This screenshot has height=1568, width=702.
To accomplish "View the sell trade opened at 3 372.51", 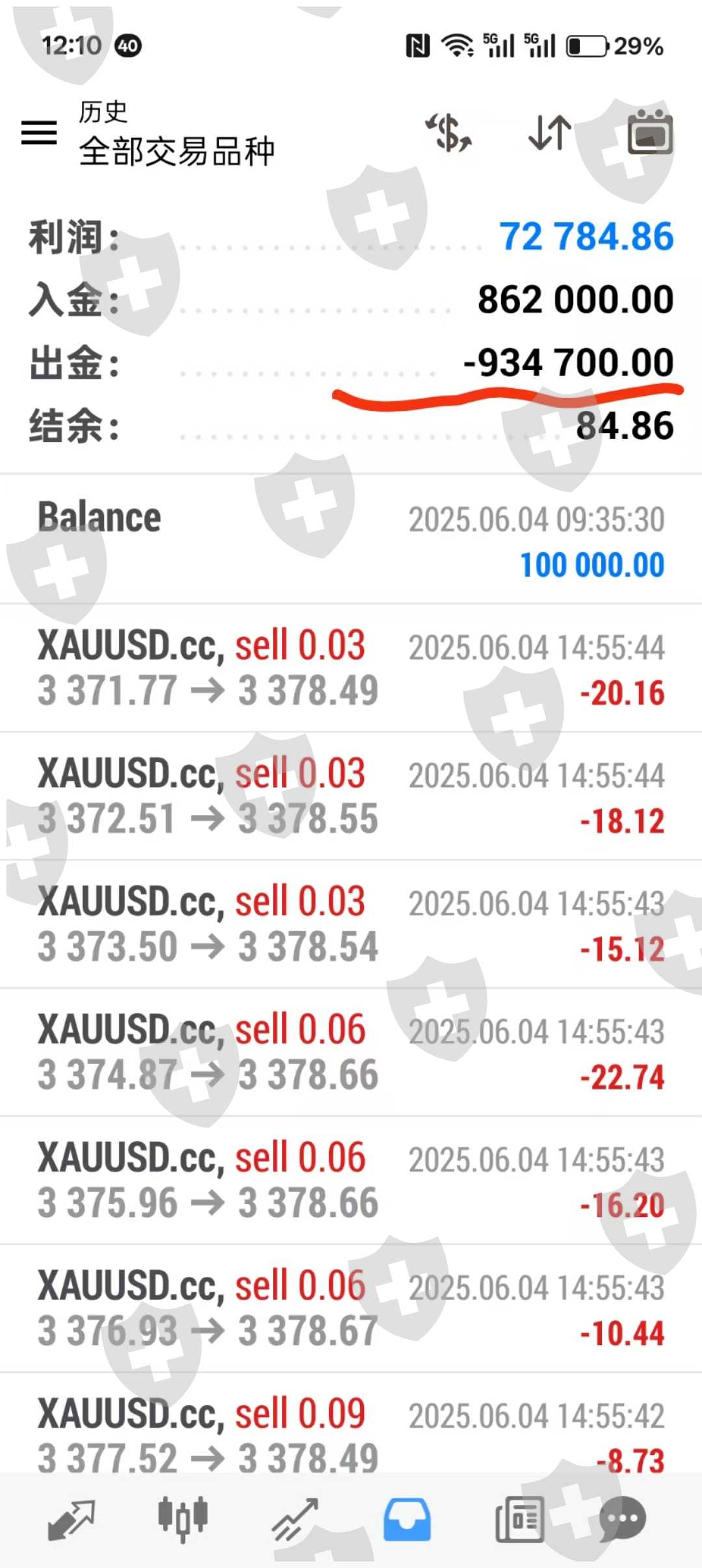I will (x=351, y=796).
